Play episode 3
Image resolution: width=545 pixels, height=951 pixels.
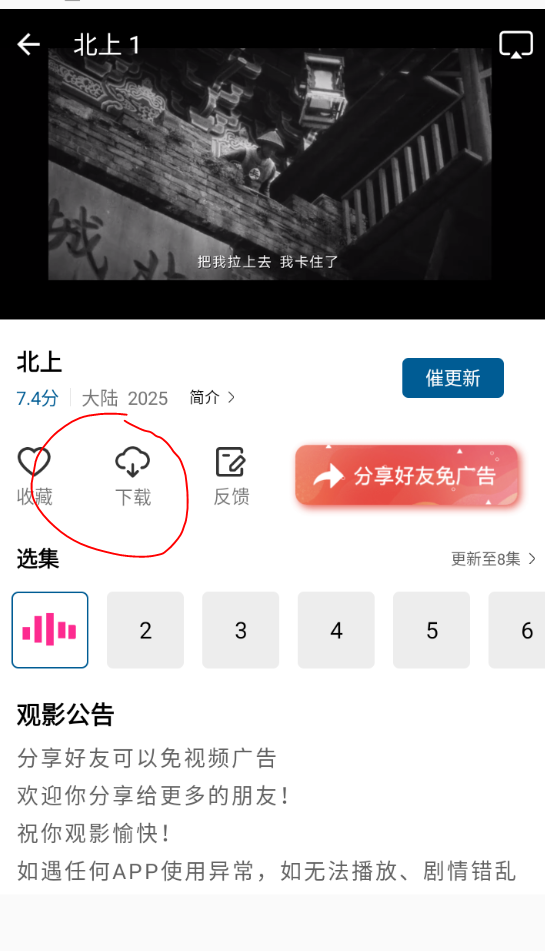point(241,630)
